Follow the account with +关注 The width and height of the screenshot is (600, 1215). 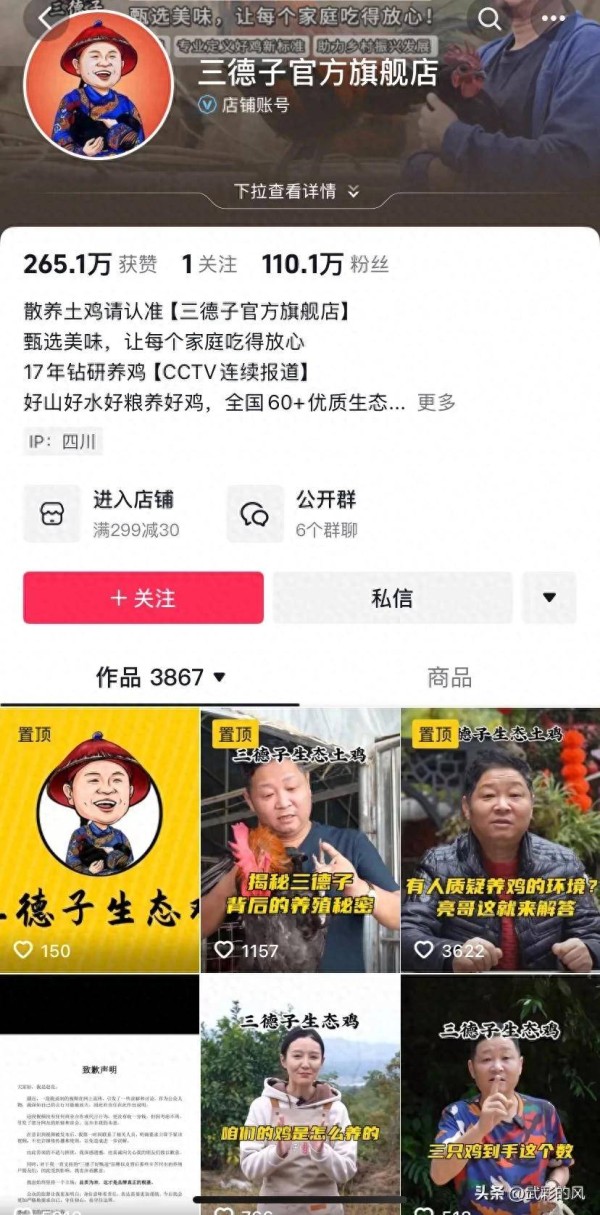click(143, 598)
